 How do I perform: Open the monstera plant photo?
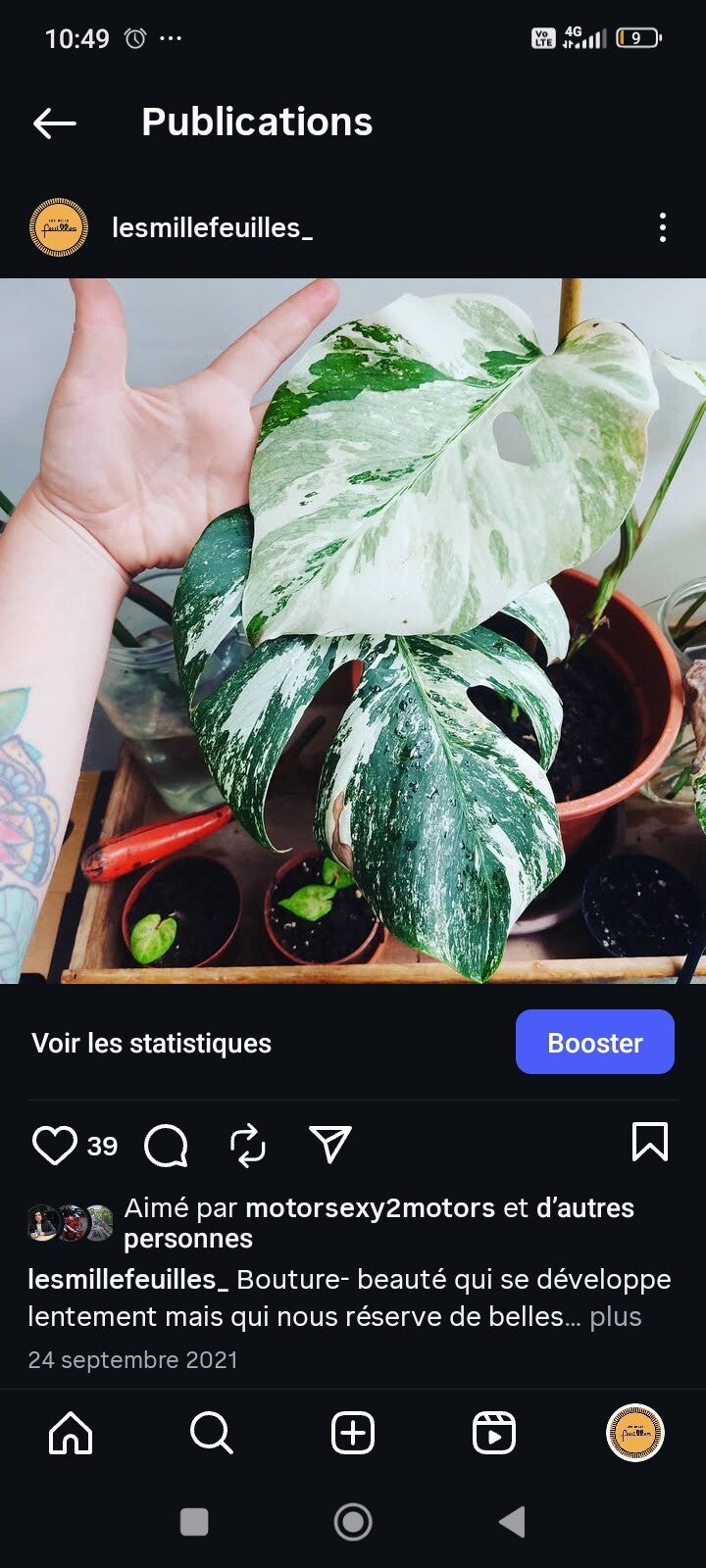pos(353,630)
